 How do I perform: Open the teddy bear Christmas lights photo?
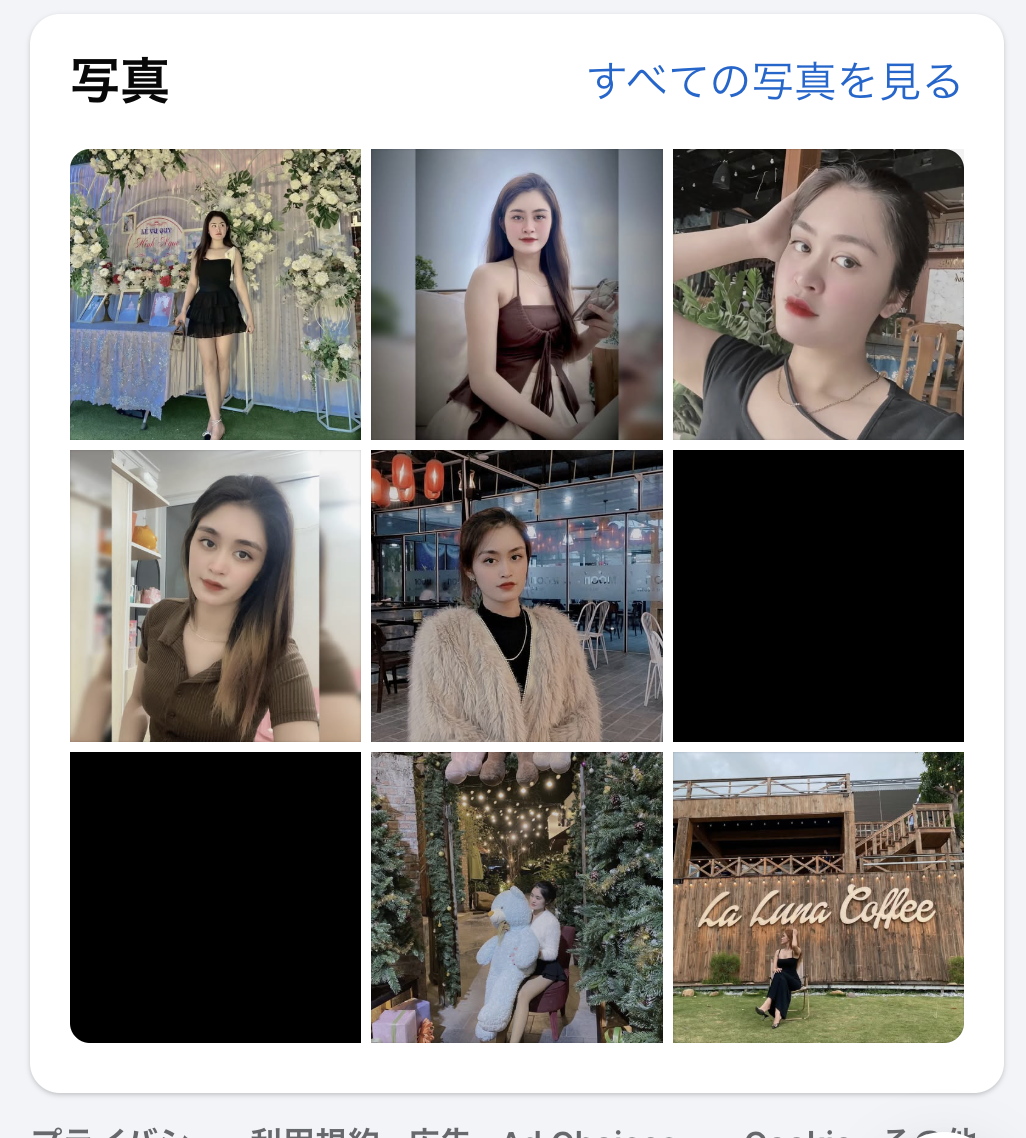516,897
